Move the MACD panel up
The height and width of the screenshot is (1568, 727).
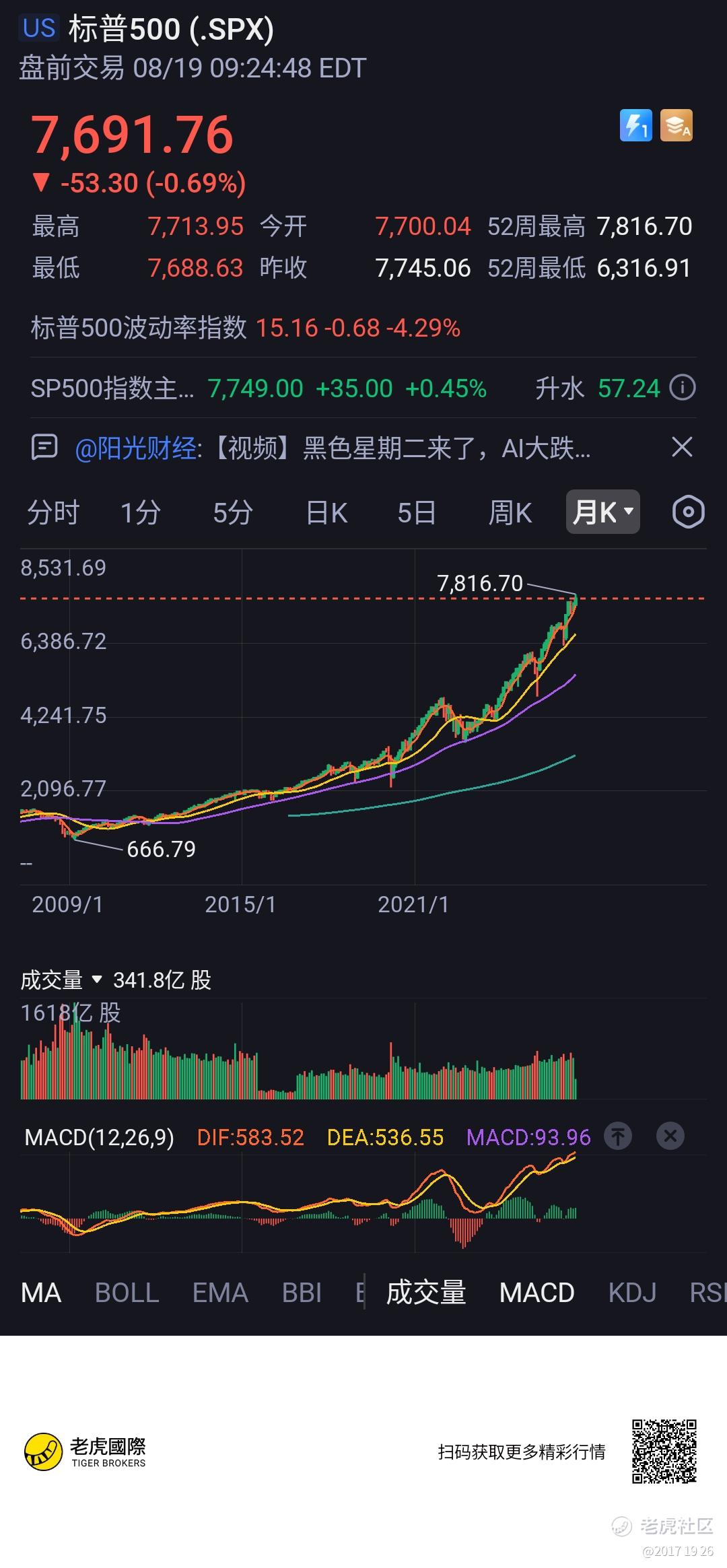[x=618, y=1137]
